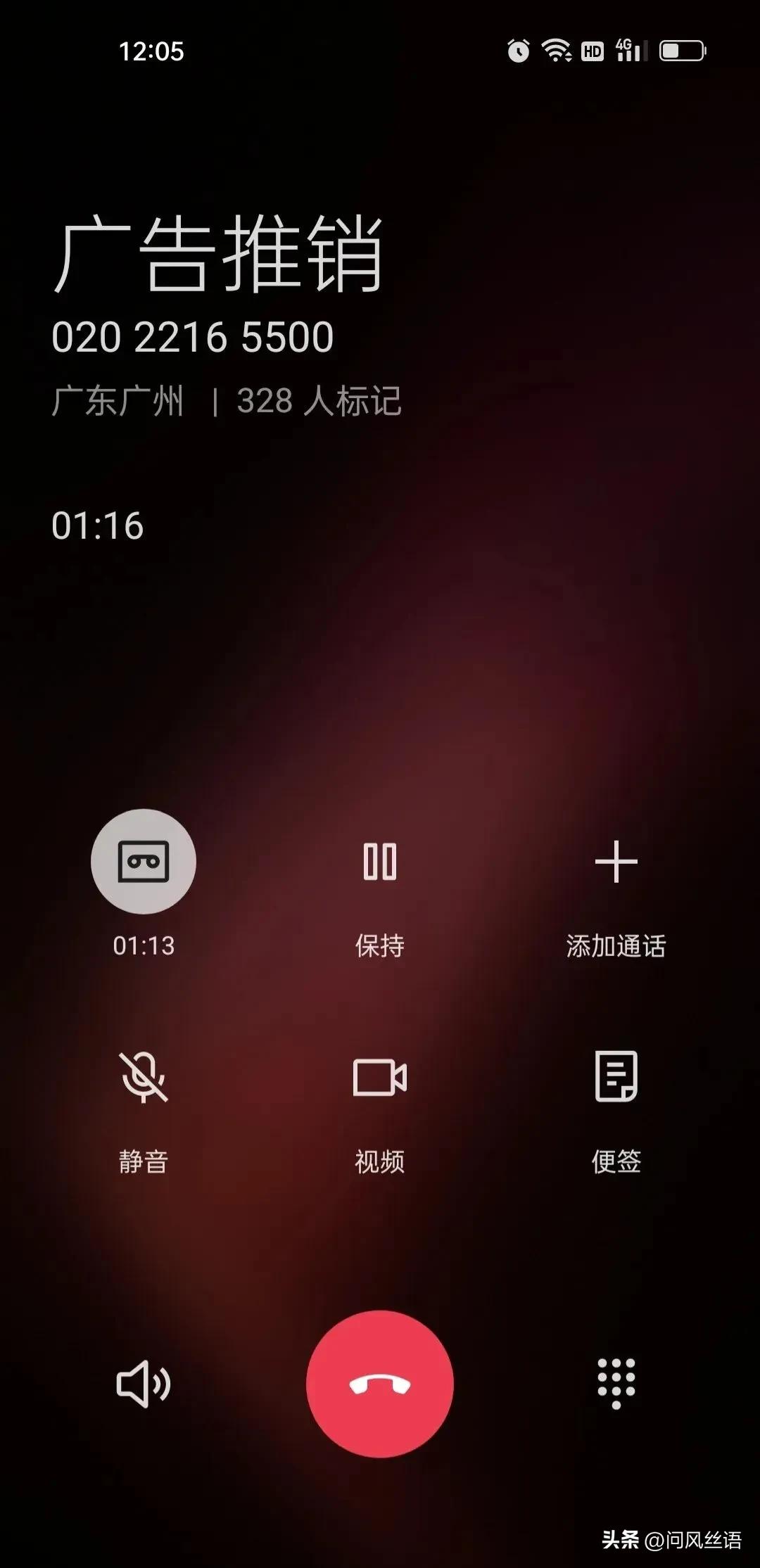End the call with the red button
The height and width of the screenshot is (1568, 760).
380,1382
